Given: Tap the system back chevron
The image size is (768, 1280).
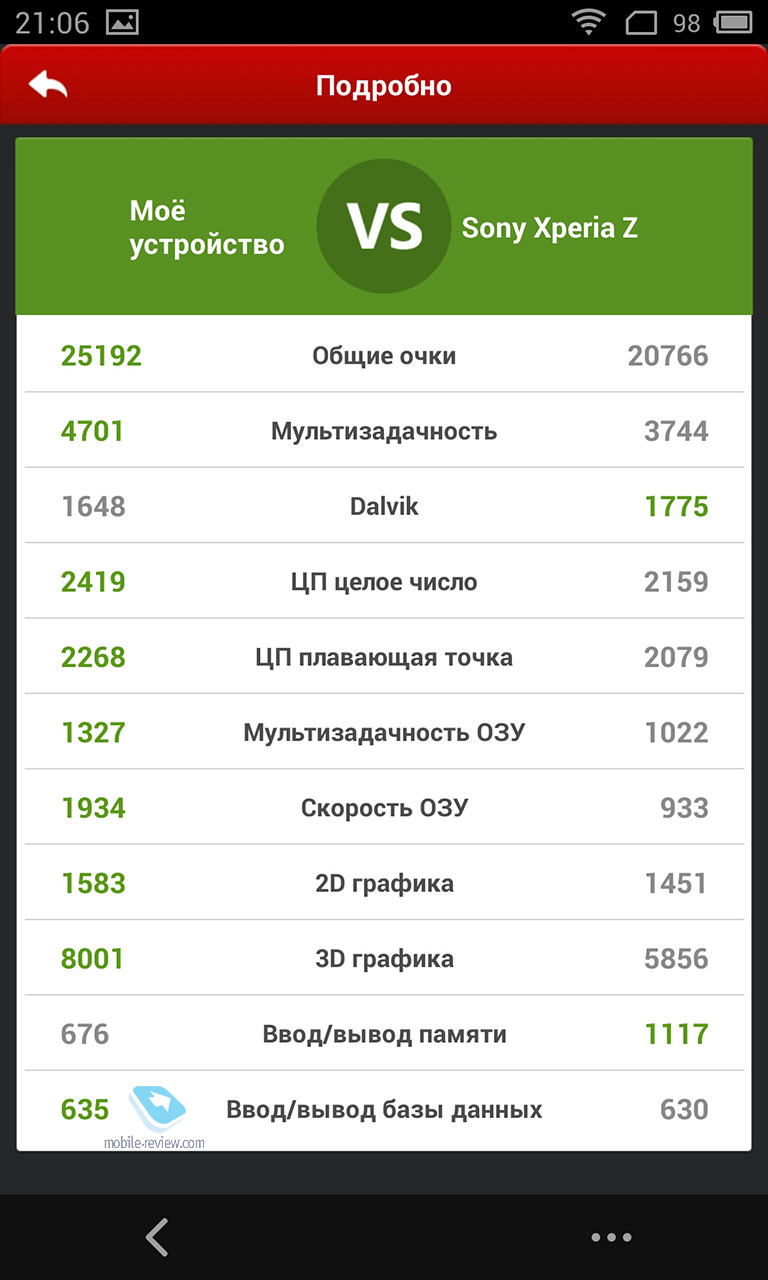Looking at the screenshot, I should coord(157,1237).
